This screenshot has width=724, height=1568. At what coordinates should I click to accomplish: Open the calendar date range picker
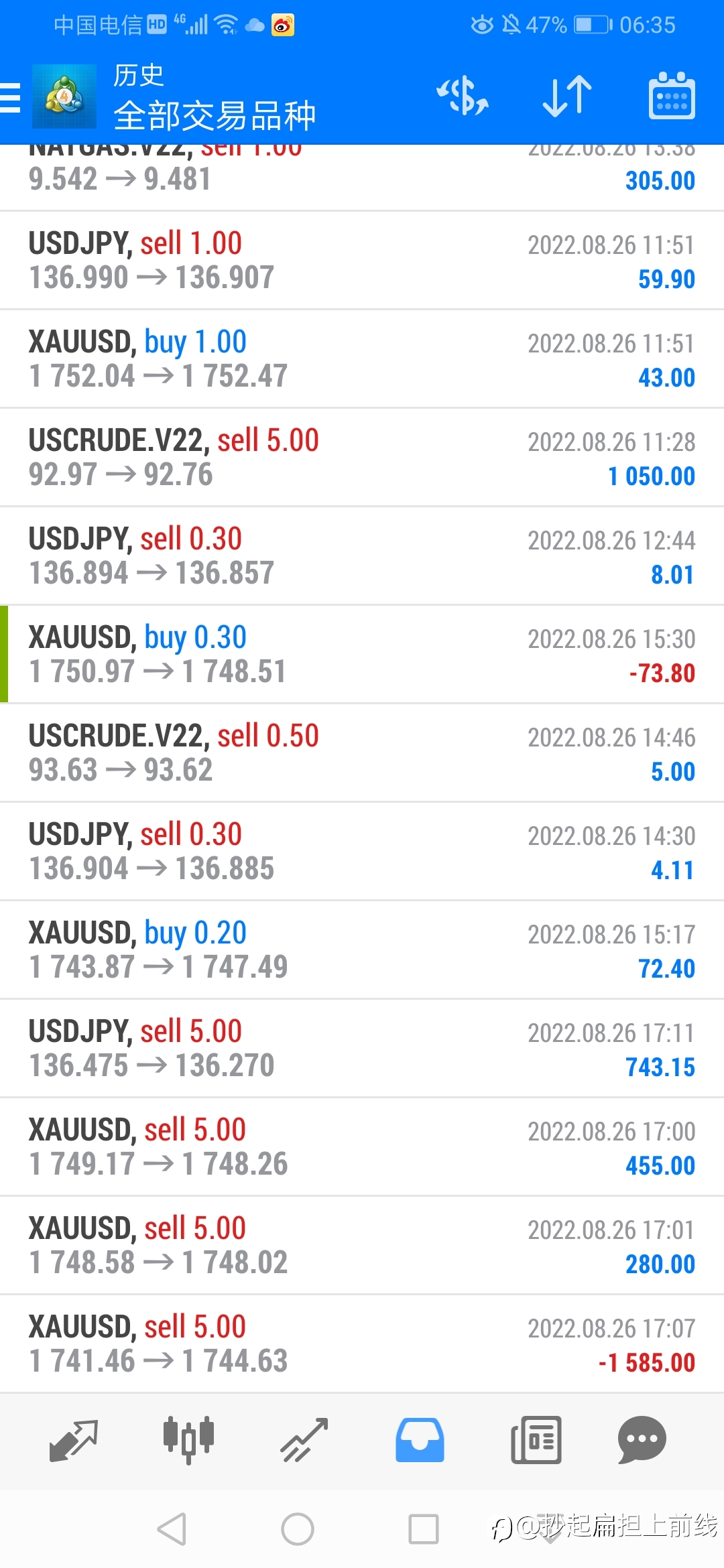tap(672, 96)
